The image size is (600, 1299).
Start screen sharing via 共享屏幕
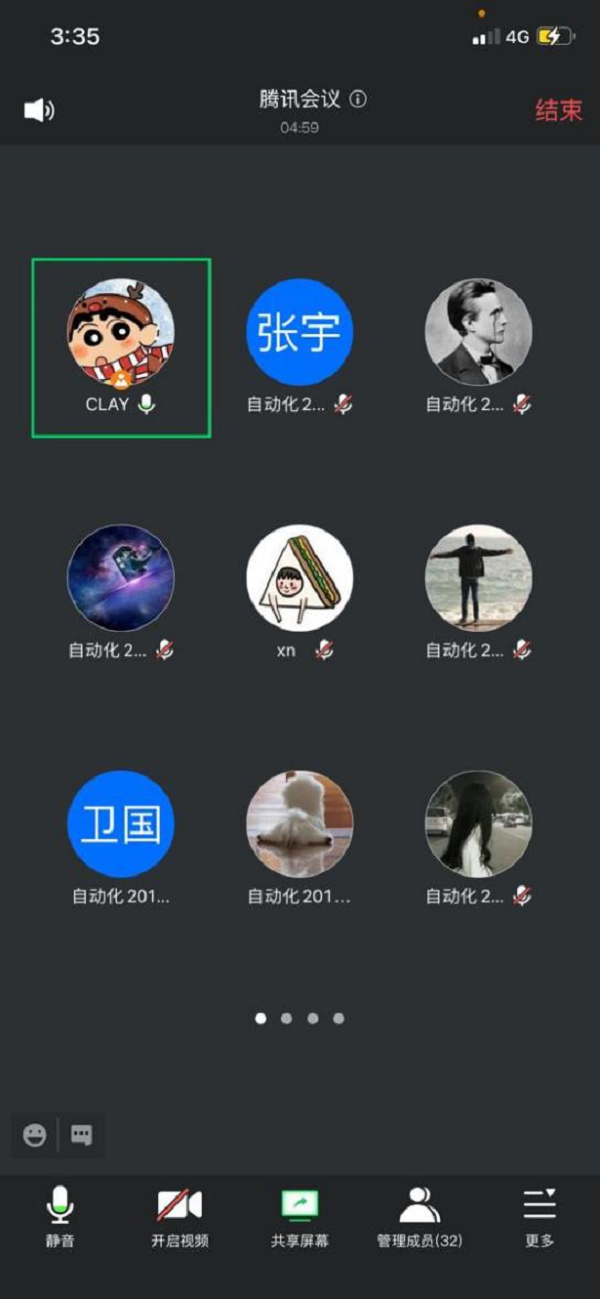(299, 1215)
